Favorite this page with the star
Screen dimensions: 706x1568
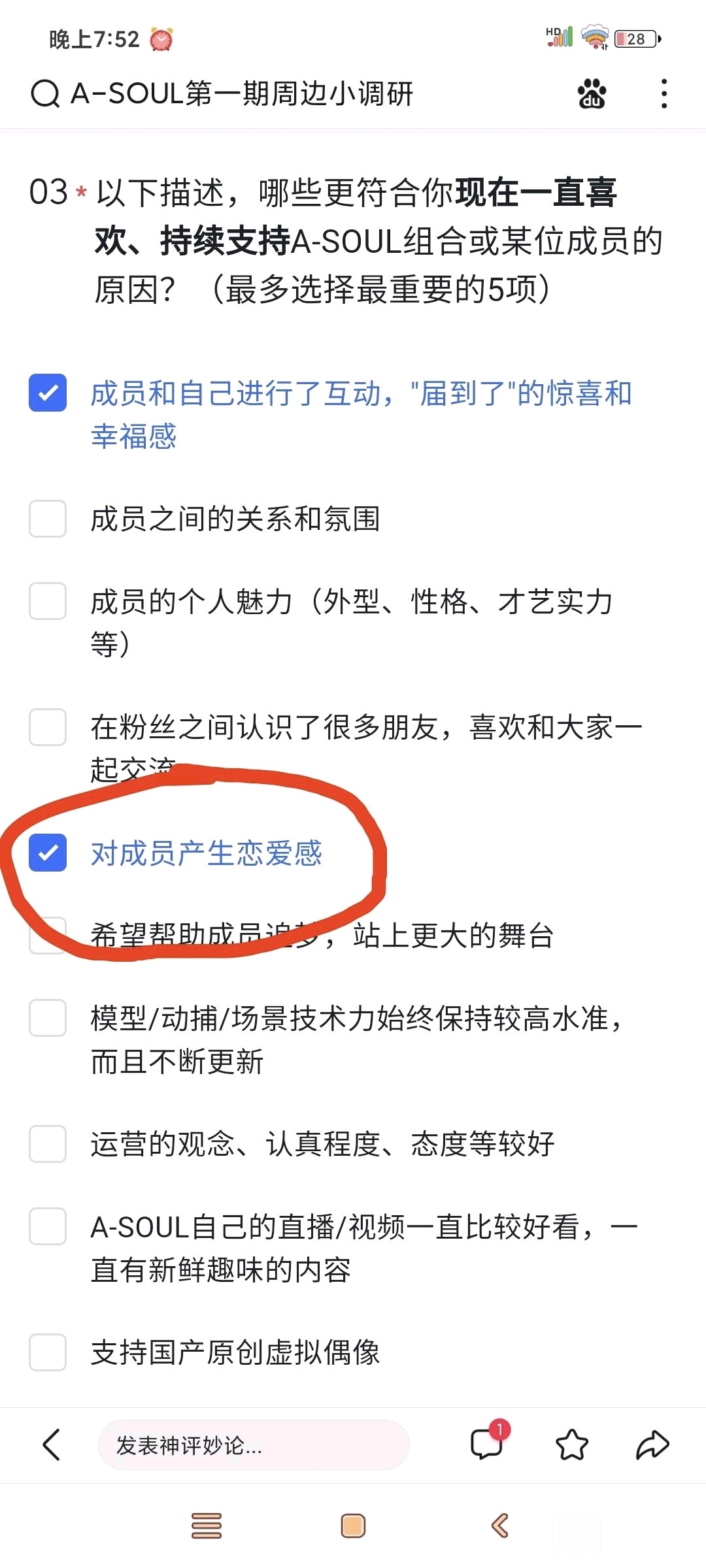[571, 1445]
